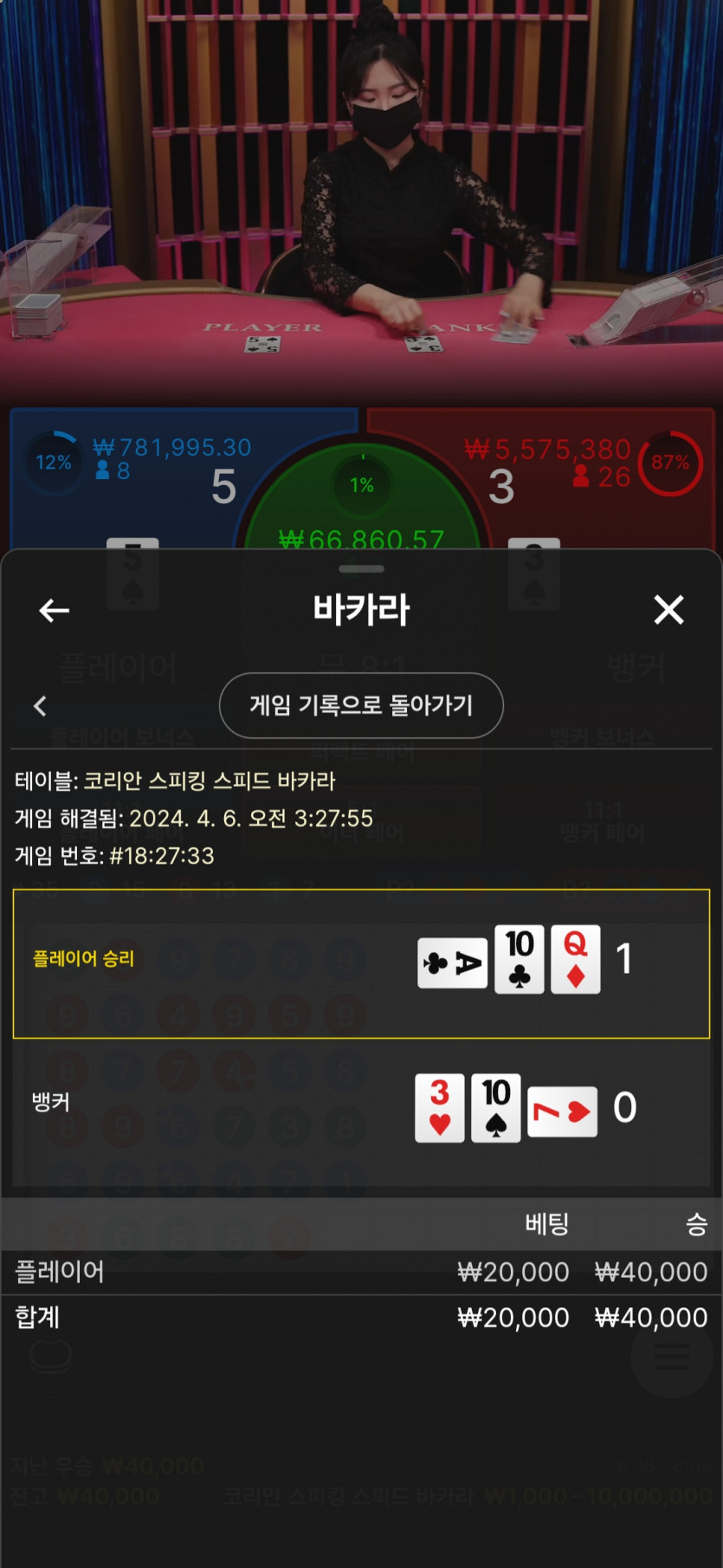The image size is (723, 1568).
Task: Go back using the header arrow
Action: tap(54, 611)
